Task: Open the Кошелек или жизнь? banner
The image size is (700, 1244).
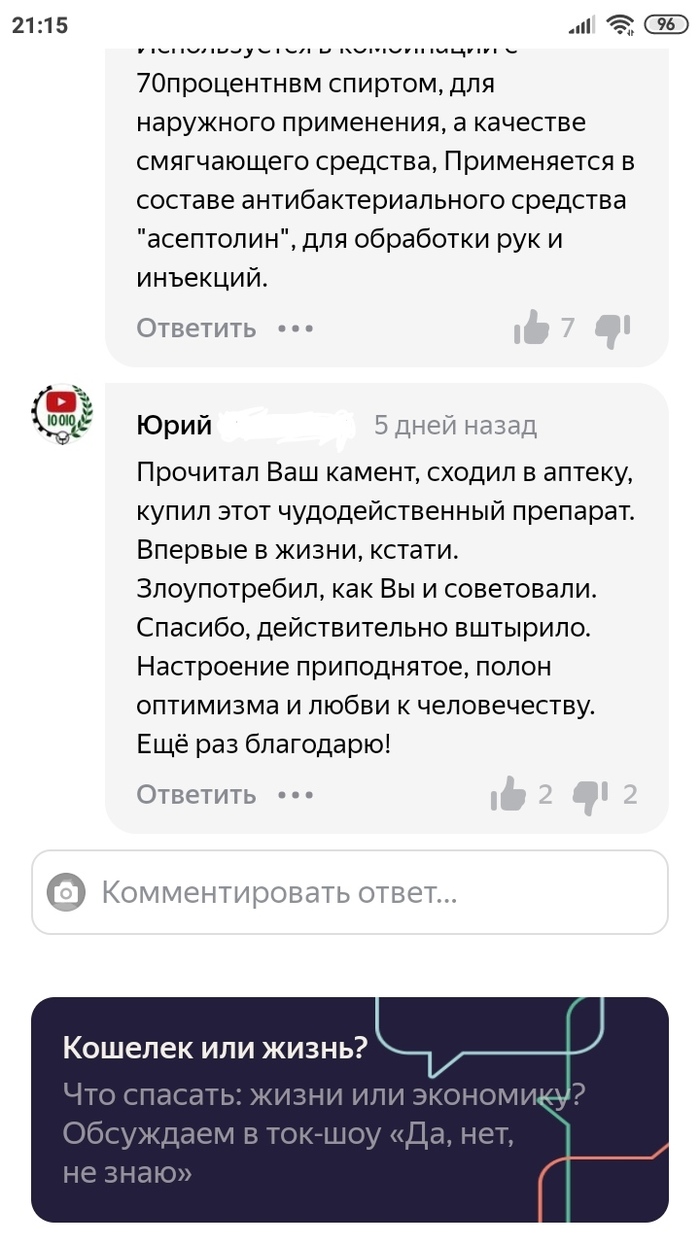Action: 350,1109
